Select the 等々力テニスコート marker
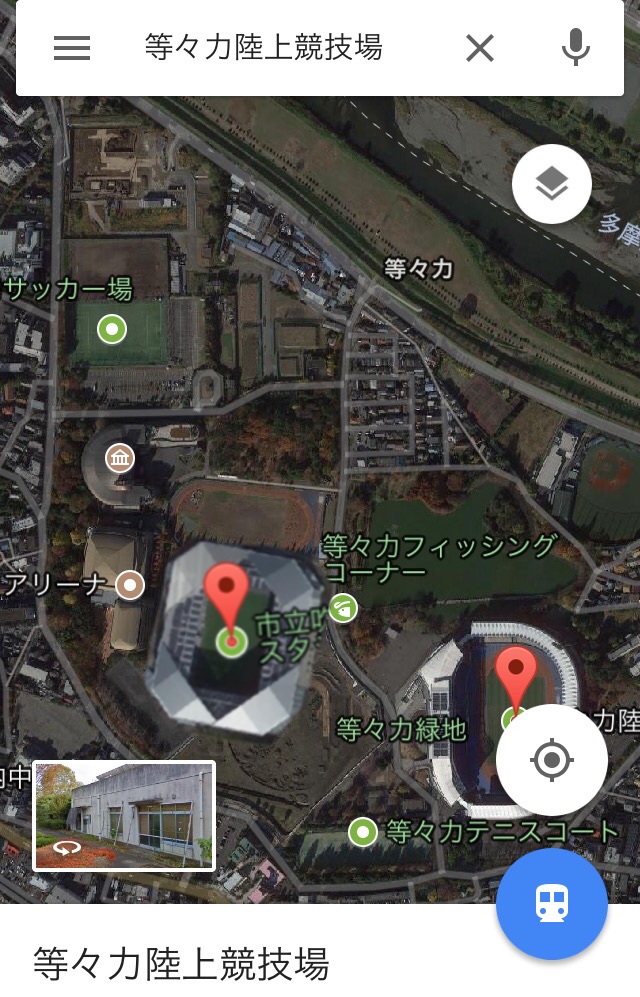This screenshot has height=997, width=640. pos(362,831)
